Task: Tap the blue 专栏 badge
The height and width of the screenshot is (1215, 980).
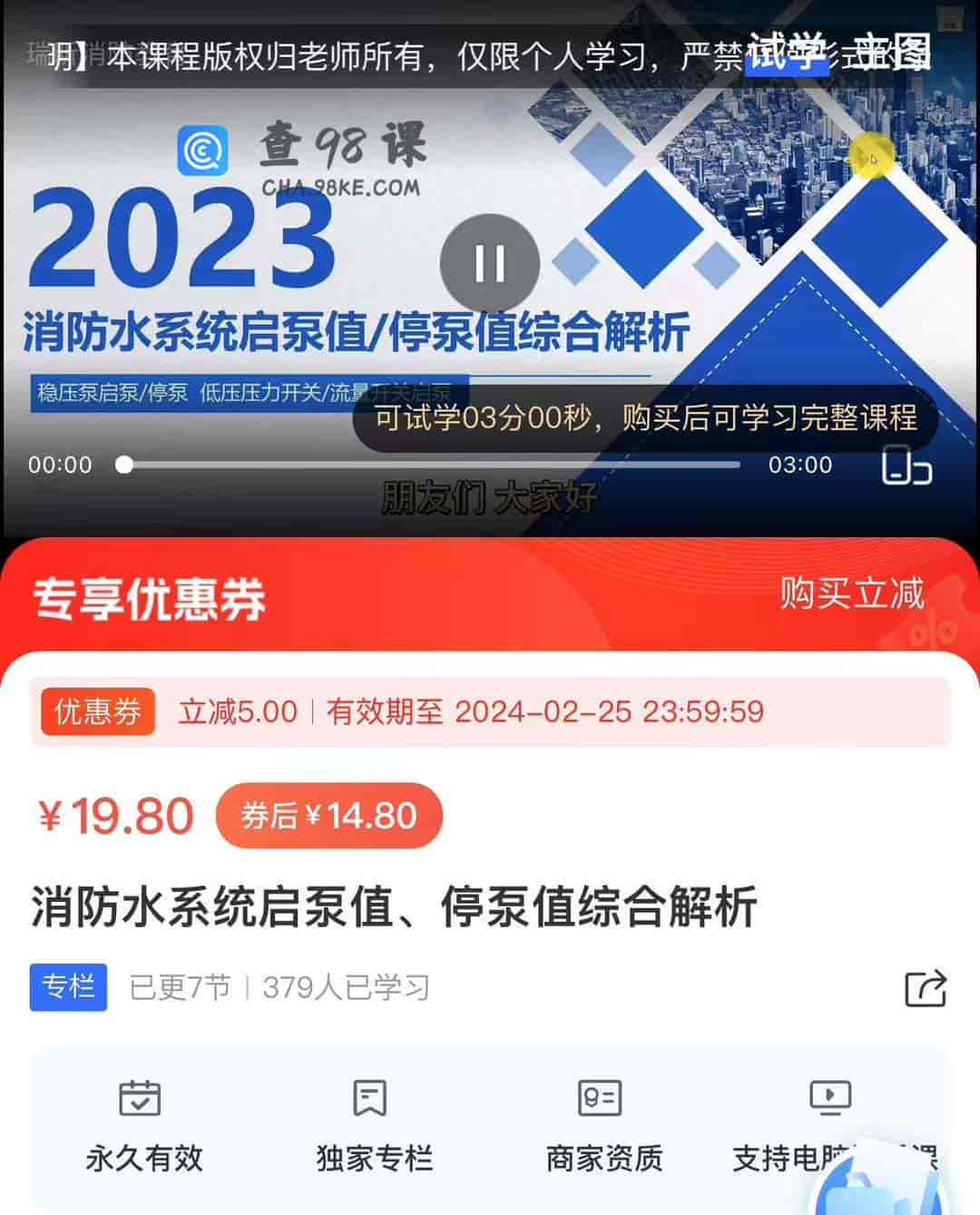Action: (68, 988)
